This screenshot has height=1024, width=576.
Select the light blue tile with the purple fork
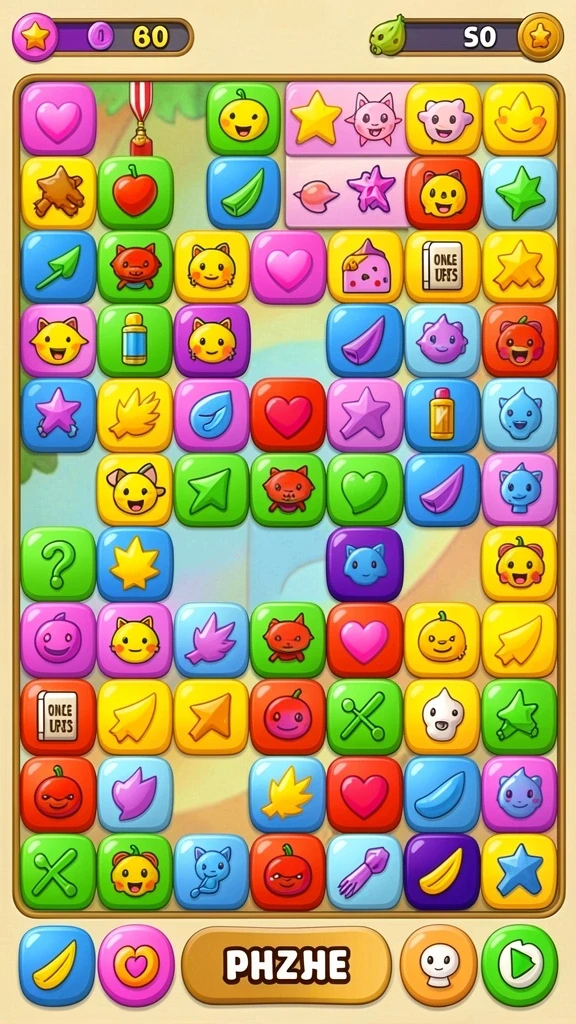[365, 871]
